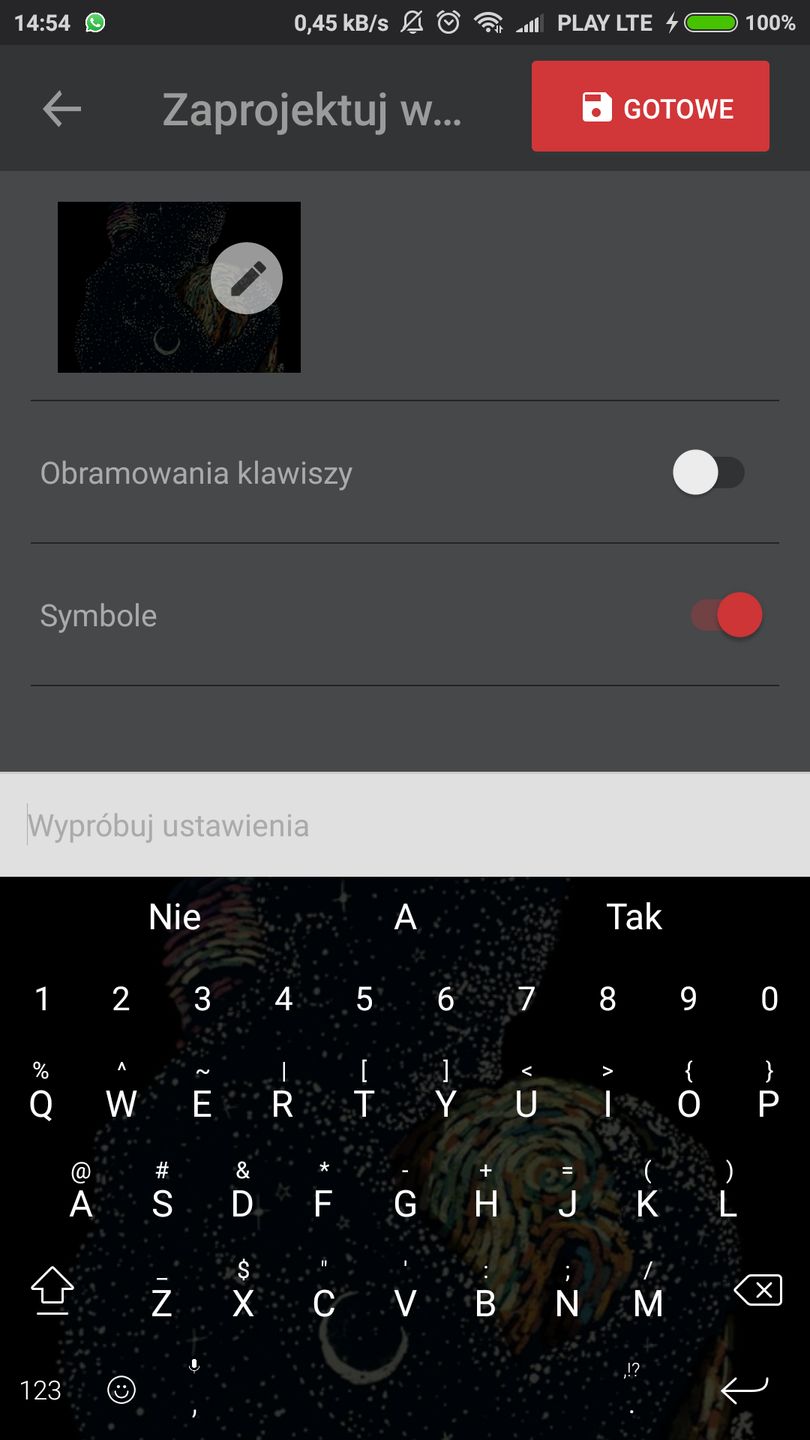Select the suggestion Tak
Screen dimensions: 810x1440
(x=634, y=916)
